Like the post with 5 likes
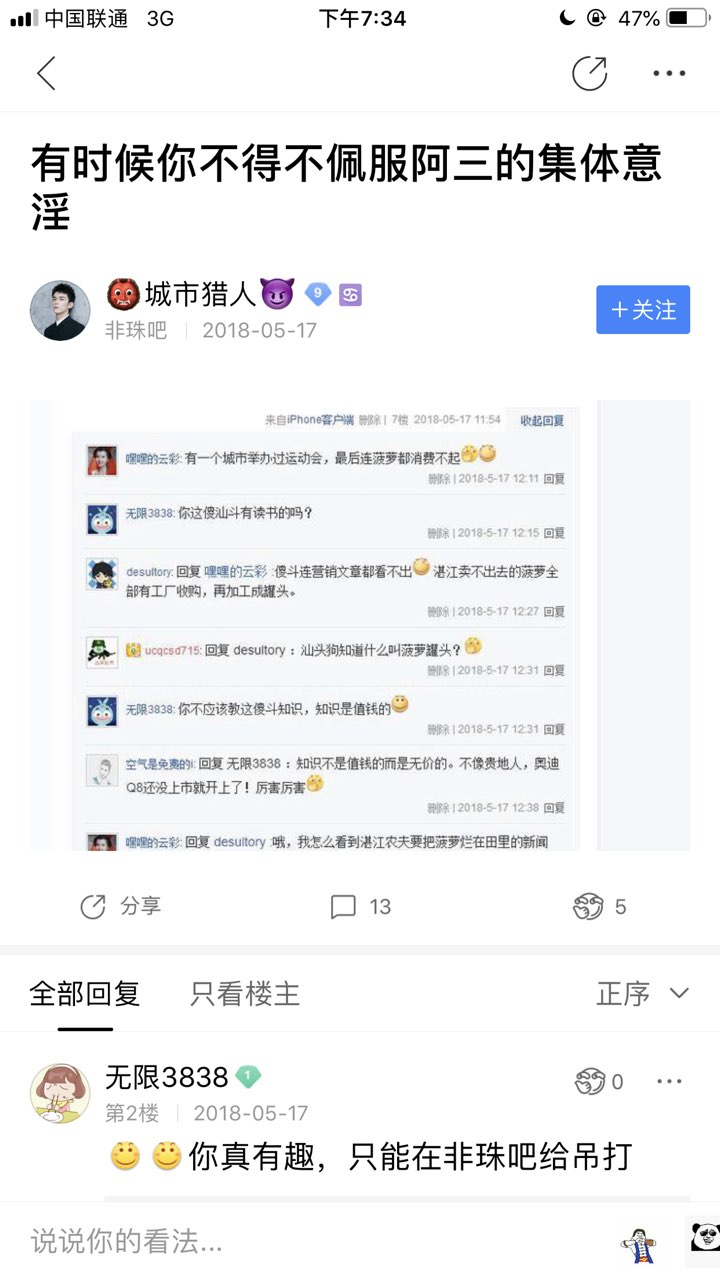The image size is (720, 1280). pyautogui.click(x=599, y=906)
